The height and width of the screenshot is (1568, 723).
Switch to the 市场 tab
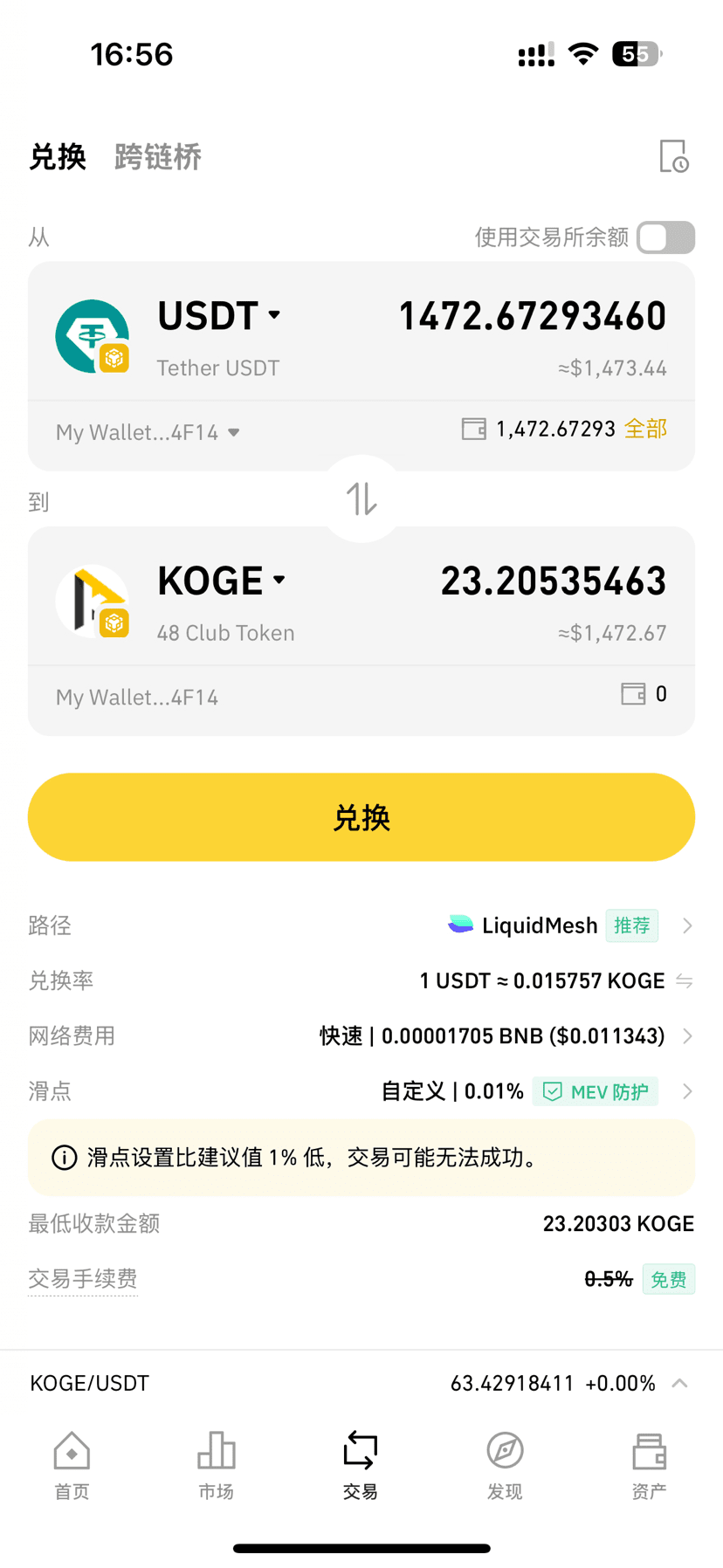[216, 1466]
